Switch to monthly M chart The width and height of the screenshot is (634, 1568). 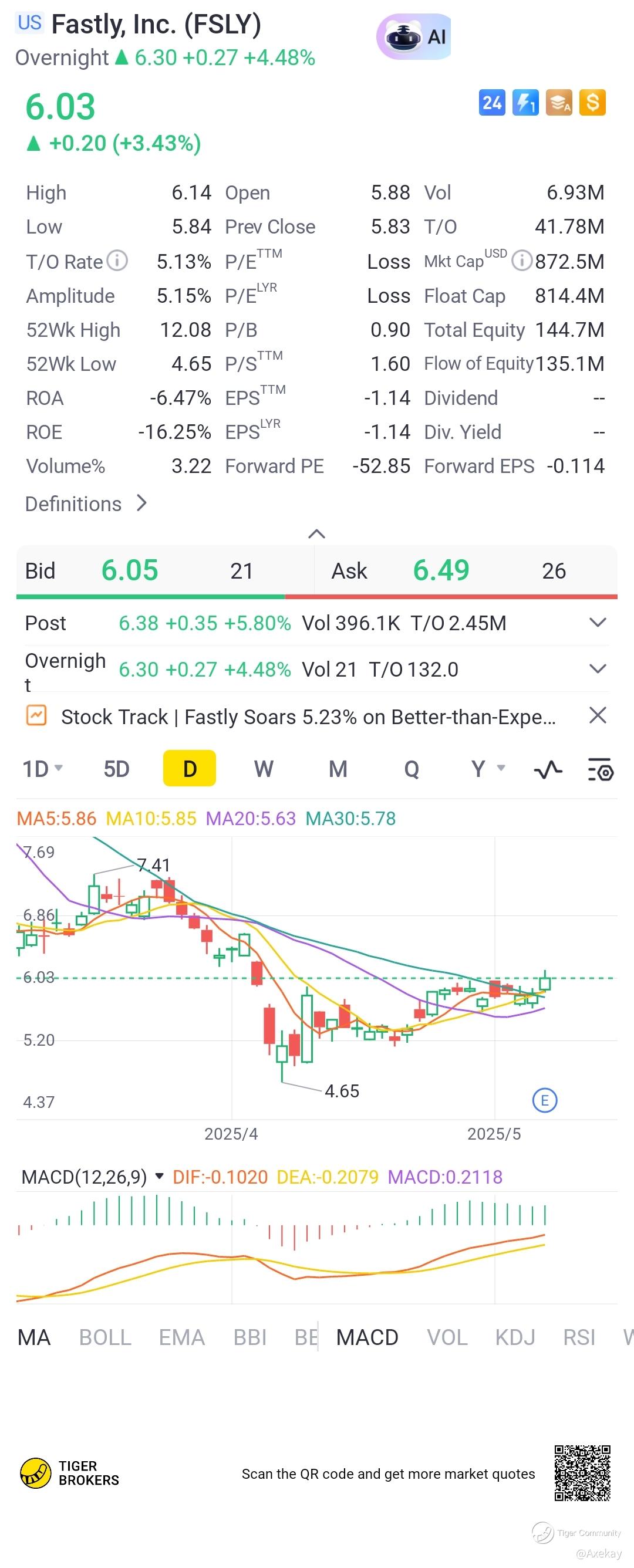[338, 769]
